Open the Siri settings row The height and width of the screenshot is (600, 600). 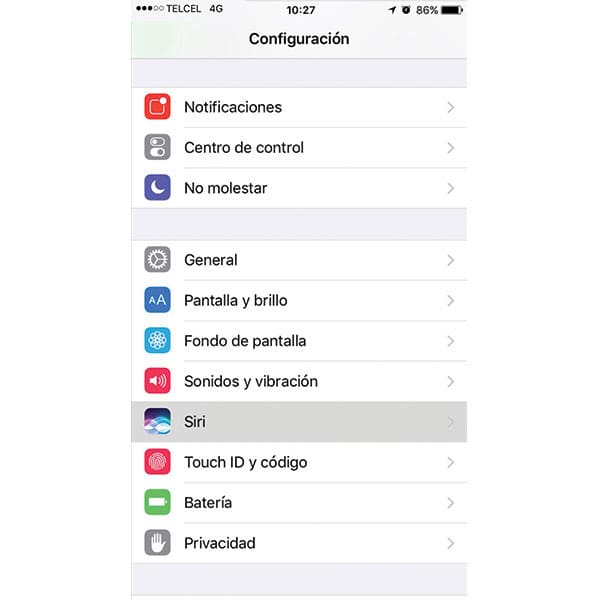298,422
